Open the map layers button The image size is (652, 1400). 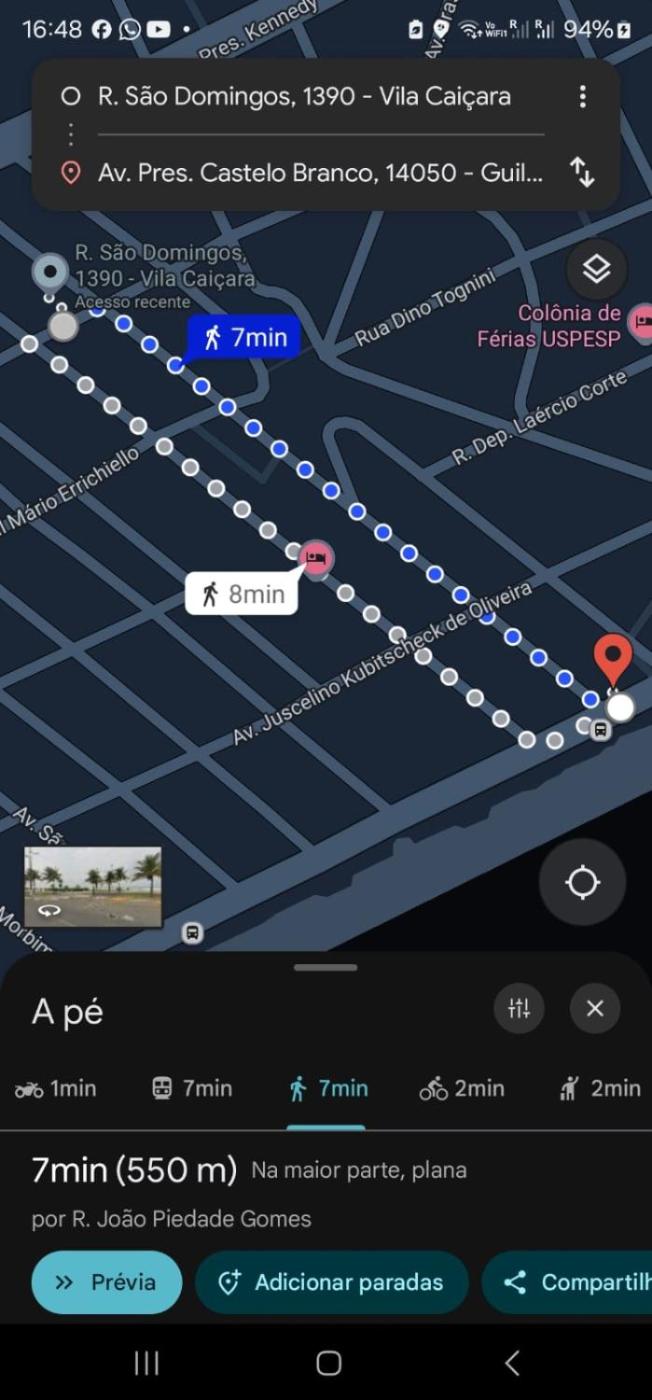pyautogui.click(x=597, y=268)
